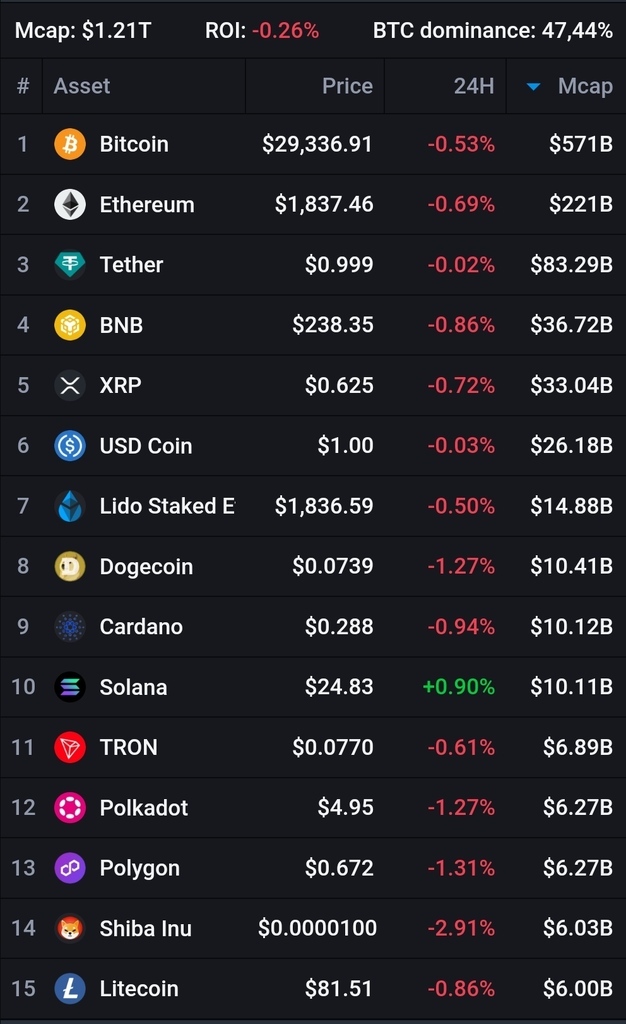This screenshot has width=626, height=1024.
Task: Open USD Coin details
Action: (x=313, y=445)
